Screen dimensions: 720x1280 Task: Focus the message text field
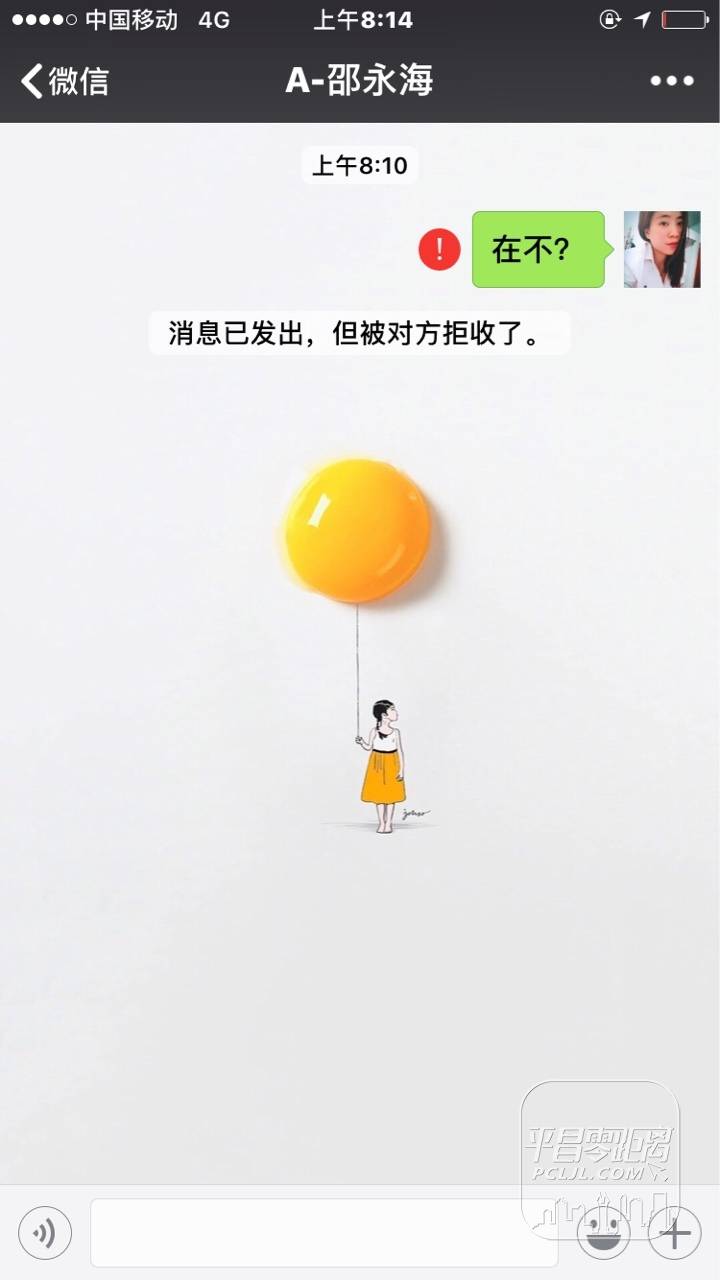[x=325, y=1232]
